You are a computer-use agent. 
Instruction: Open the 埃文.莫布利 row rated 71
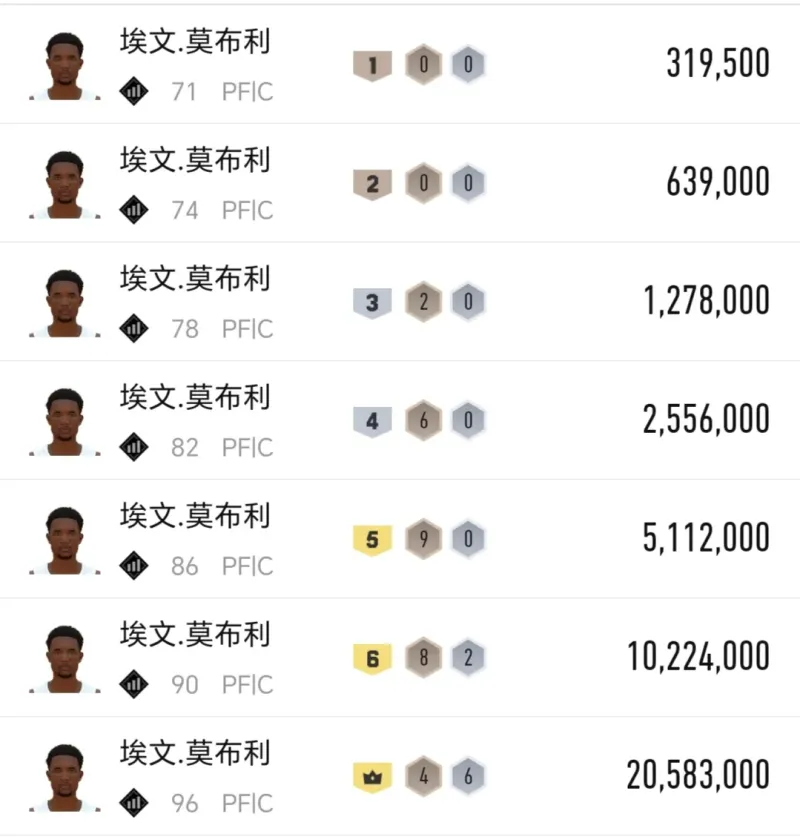[x=400, y=65]
